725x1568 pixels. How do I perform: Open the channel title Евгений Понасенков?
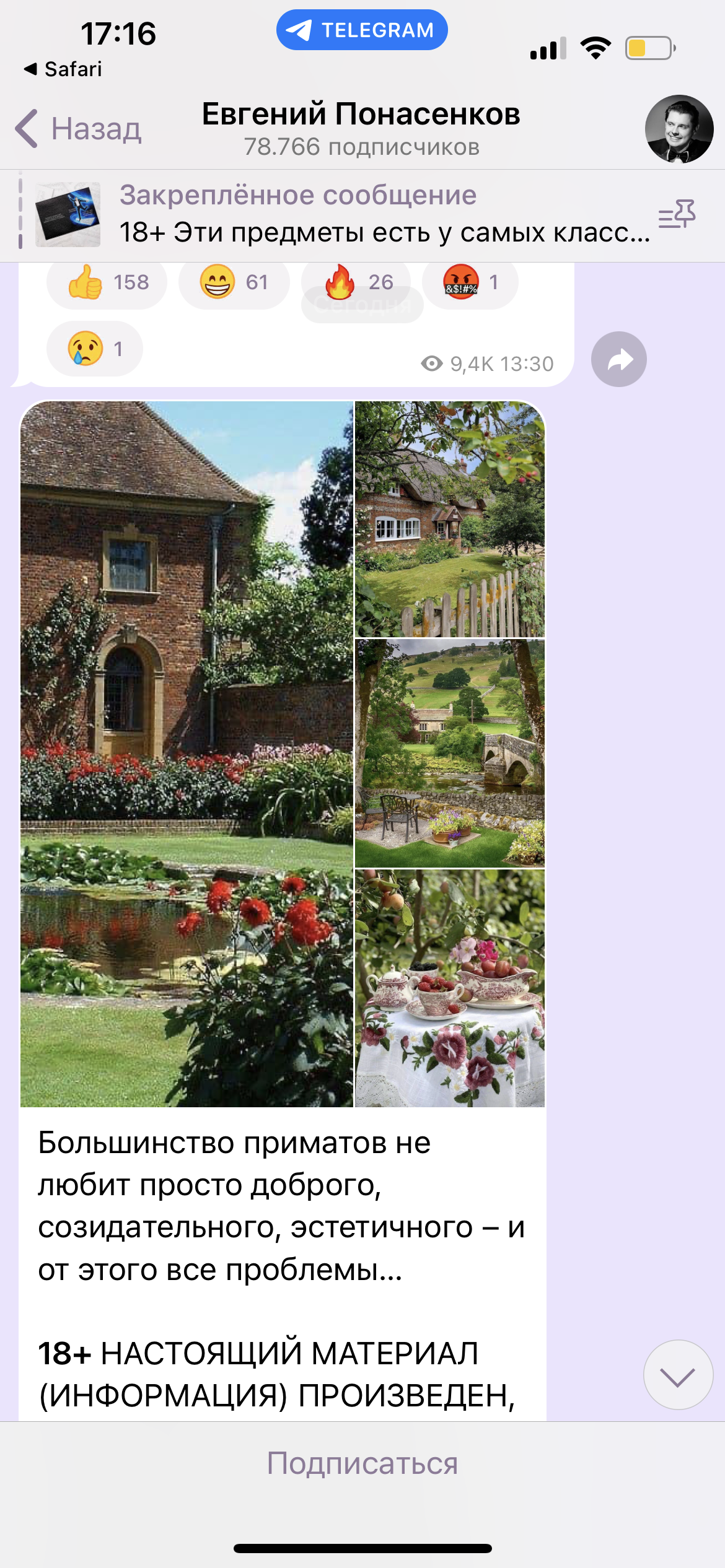tap(361, 114)
